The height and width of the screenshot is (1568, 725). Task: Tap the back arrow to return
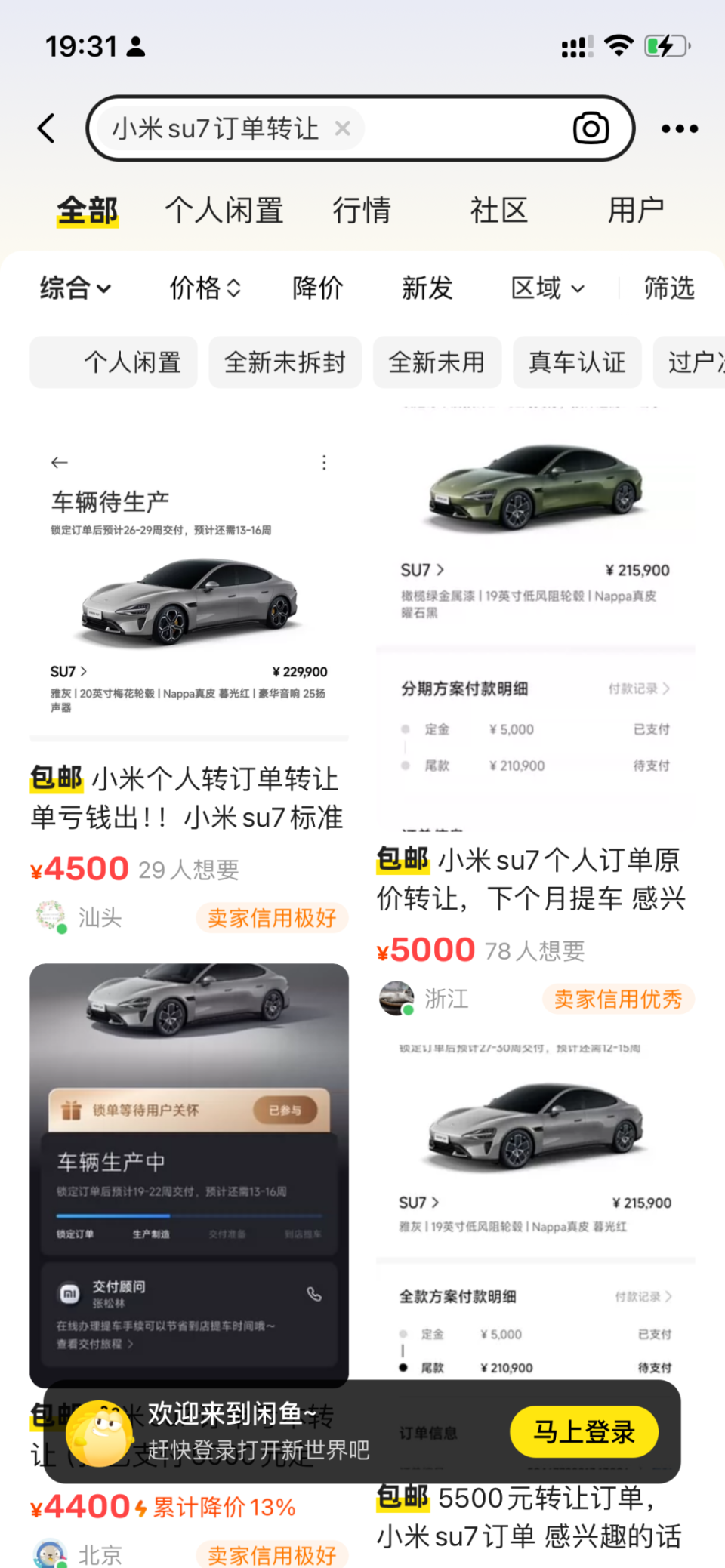[x=47, y=128]
